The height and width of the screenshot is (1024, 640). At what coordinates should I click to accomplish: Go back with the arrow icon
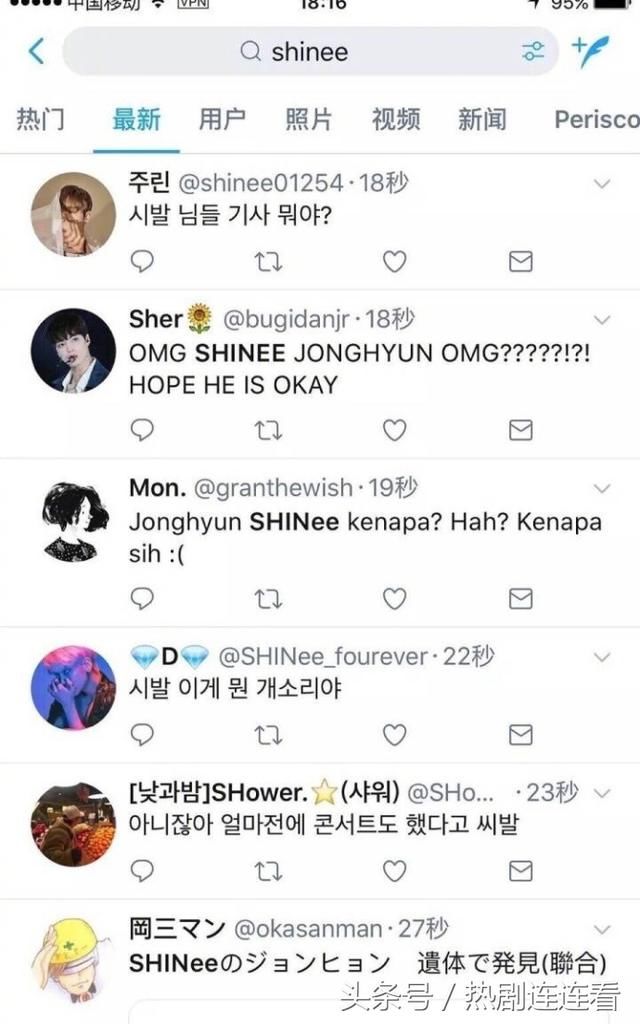click(36, 51)
